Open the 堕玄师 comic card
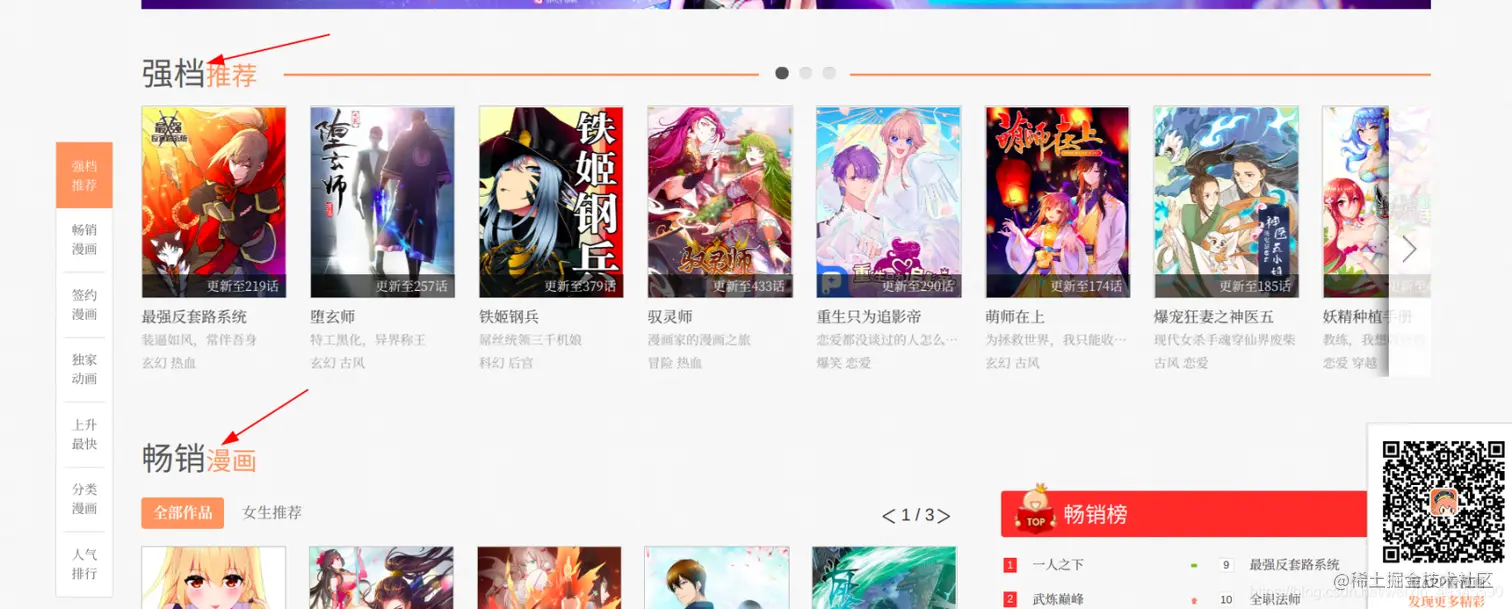The image size is (1512, 609). tap(382, 202)
